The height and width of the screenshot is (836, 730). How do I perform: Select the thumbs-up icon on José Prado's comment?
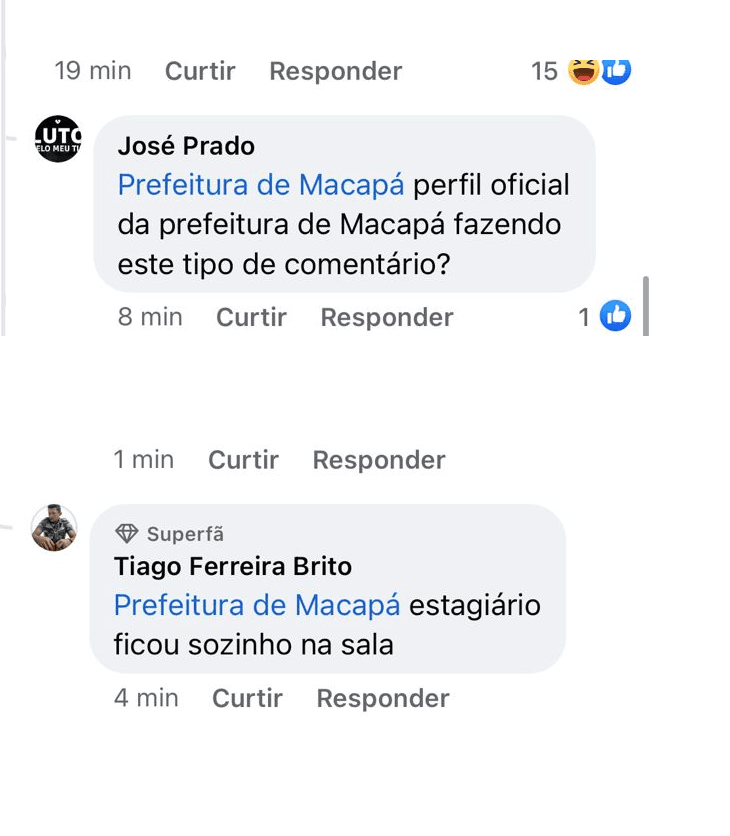[x=617, y=315]
